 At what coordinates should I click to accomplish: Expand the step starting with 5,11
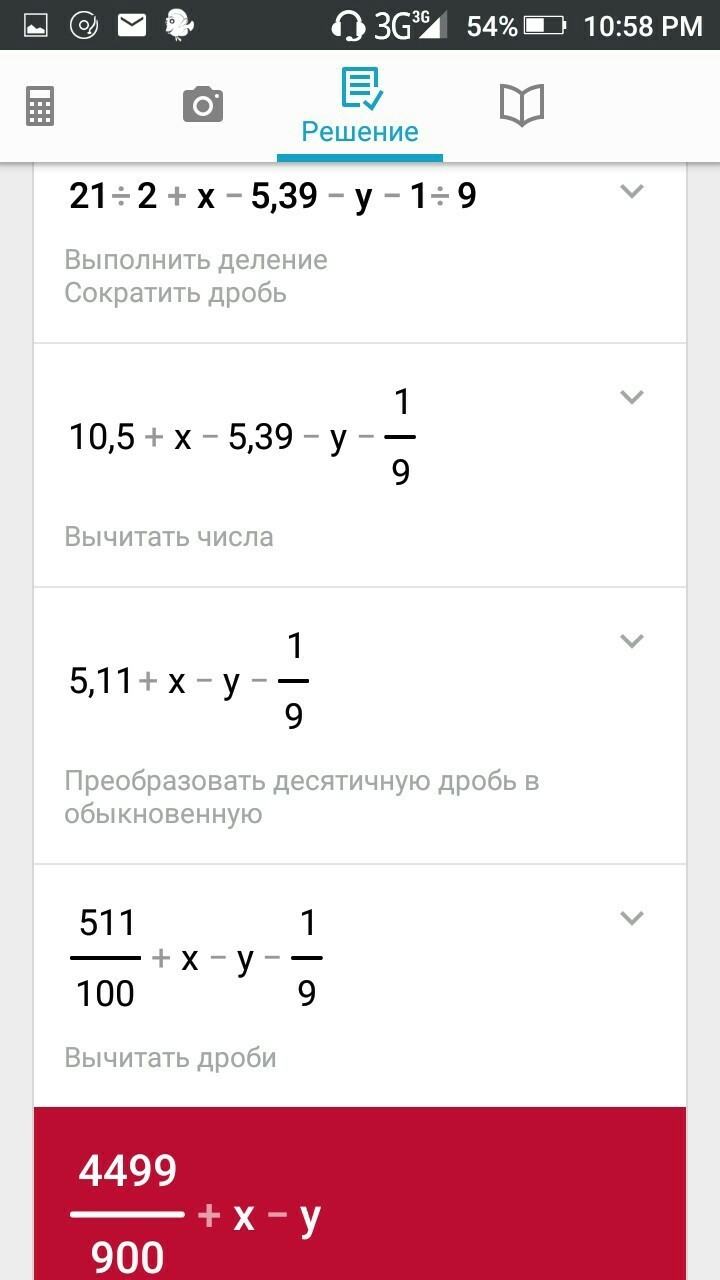[x=631, y=641]
